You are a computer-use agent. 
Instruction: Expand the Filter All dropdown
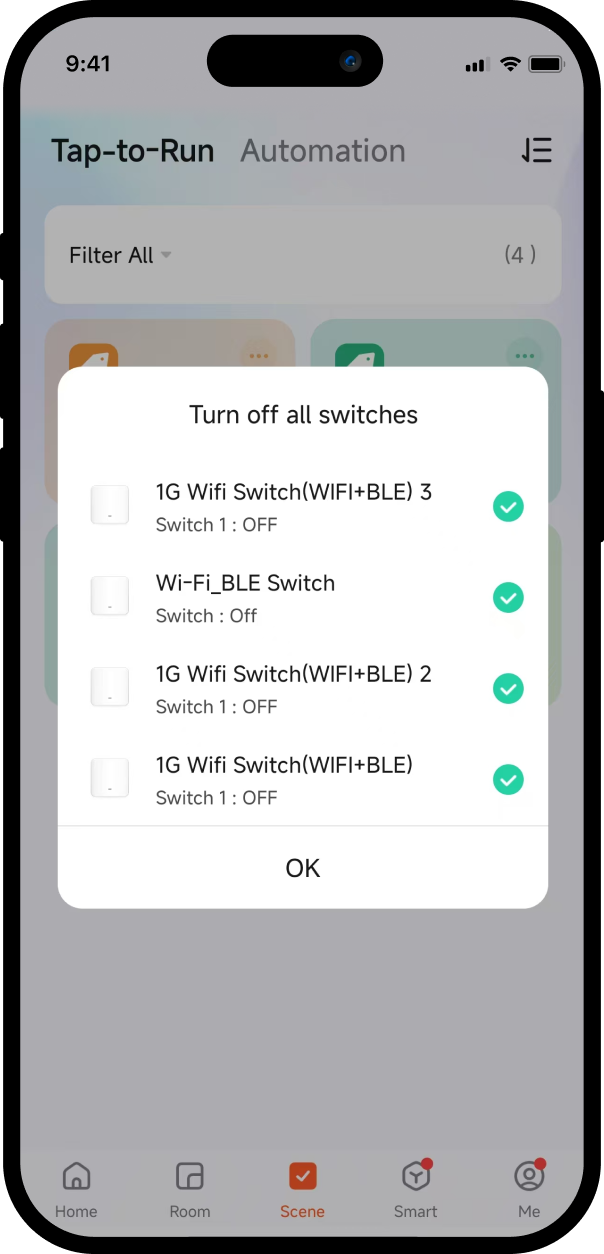click(x=120, y=255)
